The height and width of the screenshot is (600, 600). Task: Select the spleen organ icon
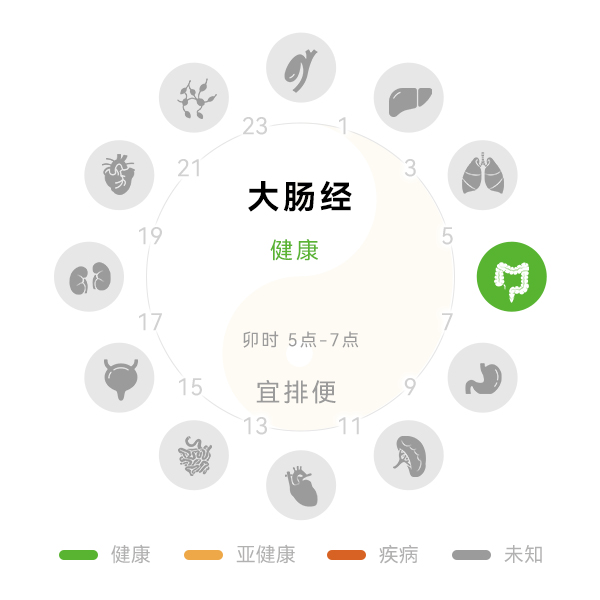pos(408,454)
